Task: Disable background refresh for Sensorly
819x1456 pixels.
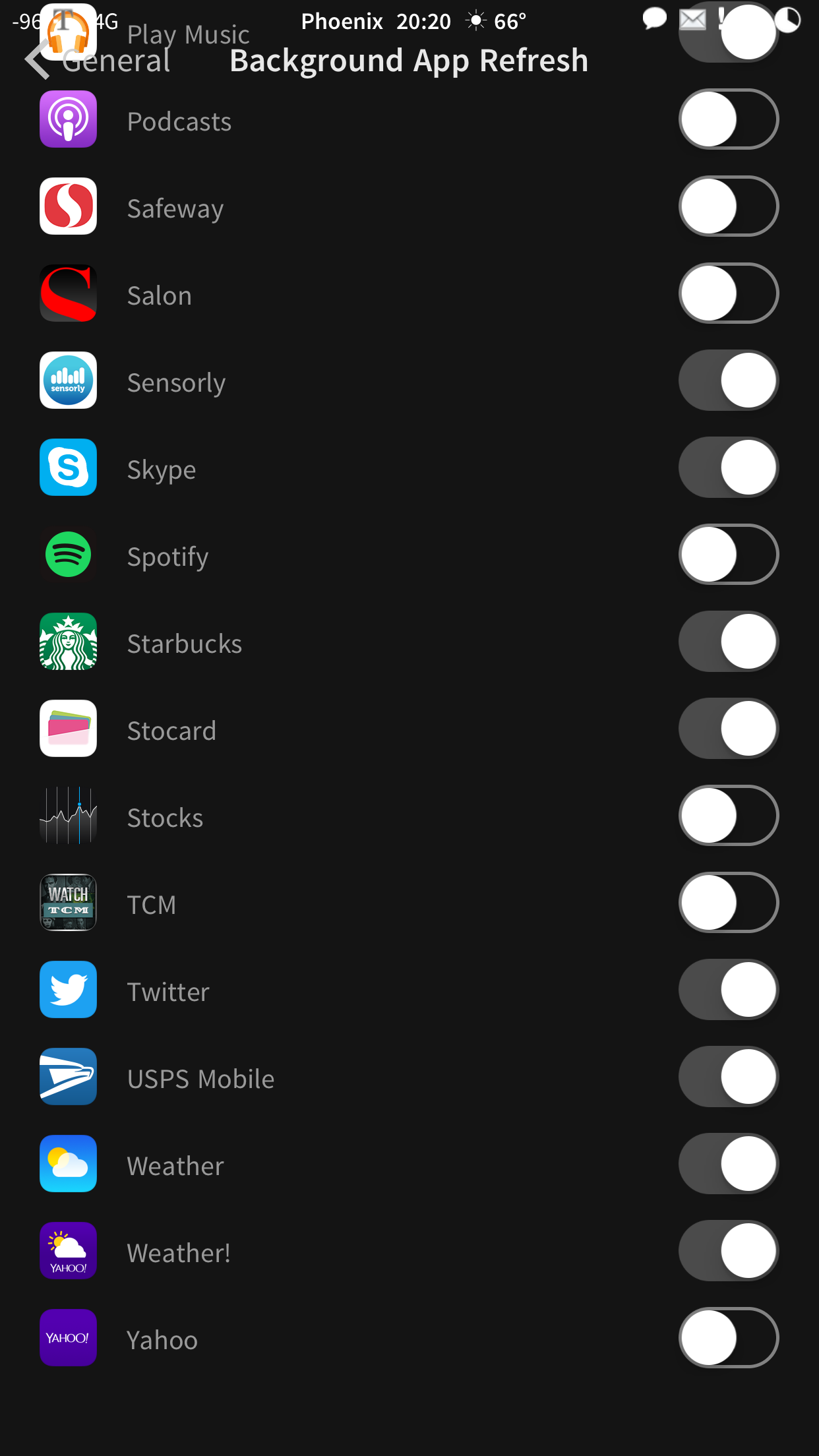Action: 728,380
